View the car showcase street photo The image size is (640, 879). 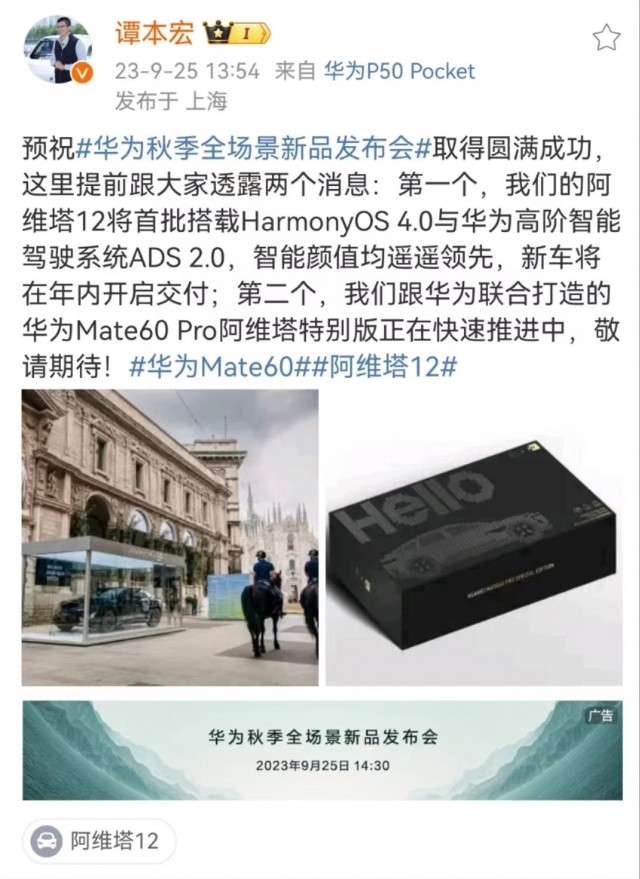click(x=169, y=536)
